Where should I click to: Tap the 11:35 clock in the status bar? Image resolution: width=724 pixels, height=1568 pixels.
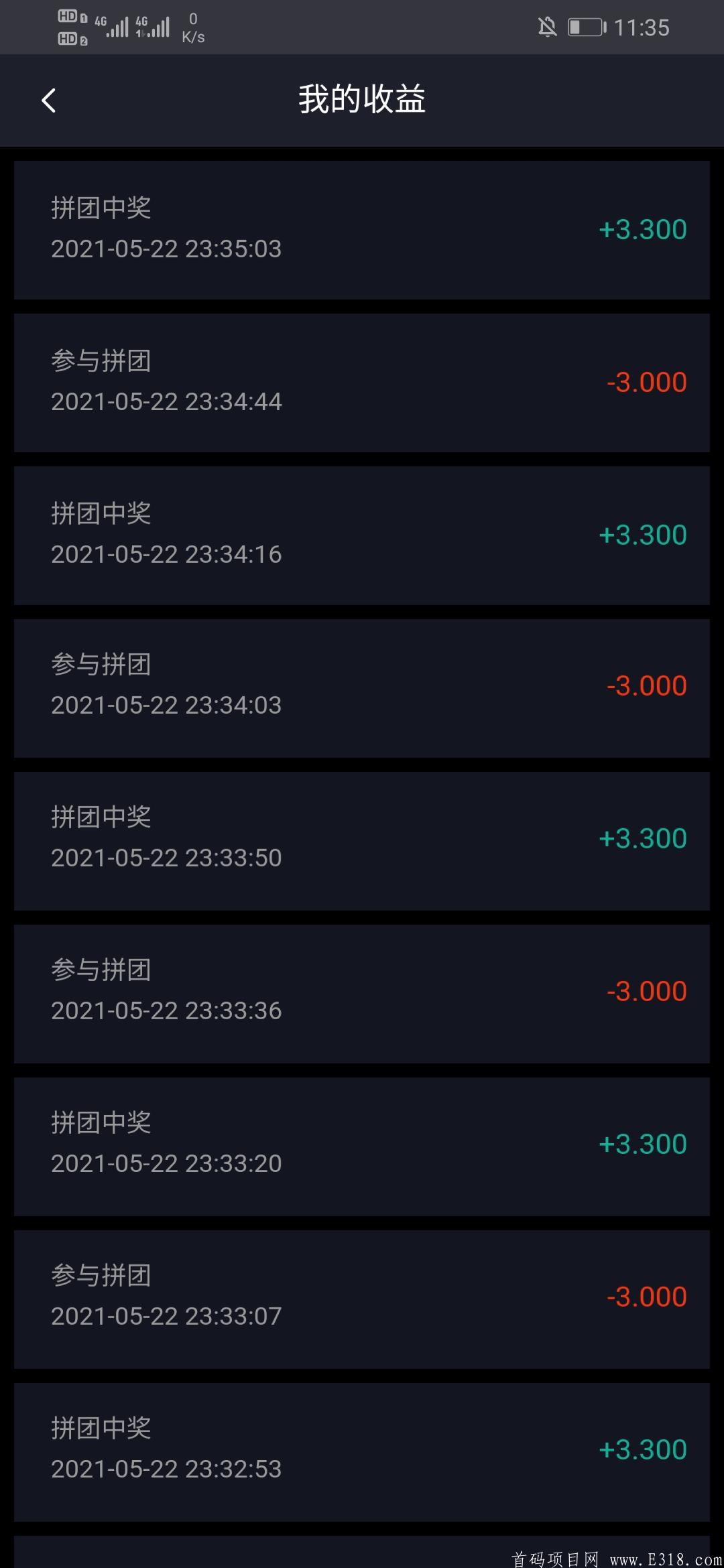pos(642,27)
